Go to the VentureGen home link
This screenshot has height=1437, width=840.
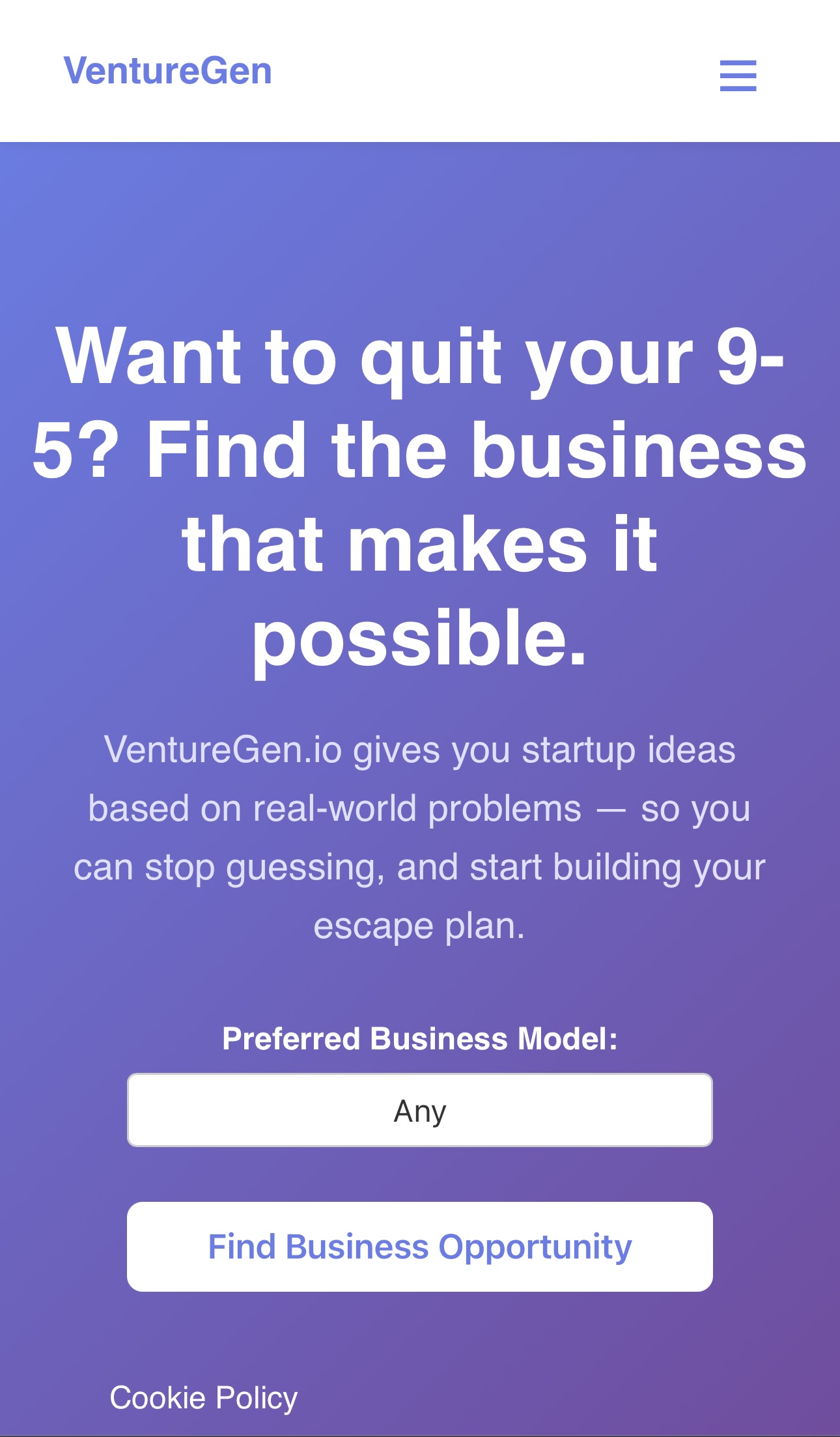click(167, 71)
